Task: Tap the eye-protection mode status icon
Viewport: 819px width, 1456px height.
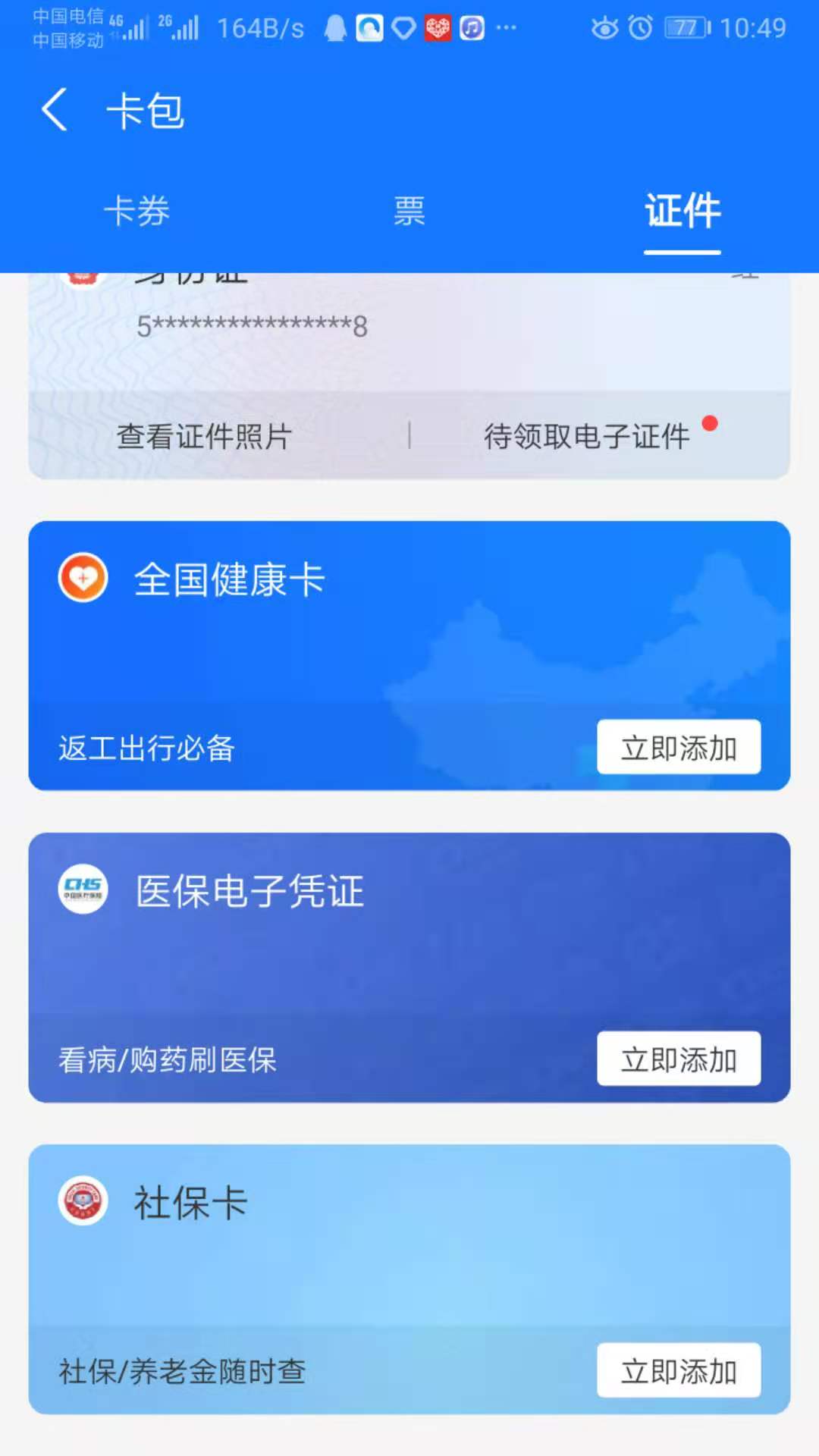Action: point(604,27)
